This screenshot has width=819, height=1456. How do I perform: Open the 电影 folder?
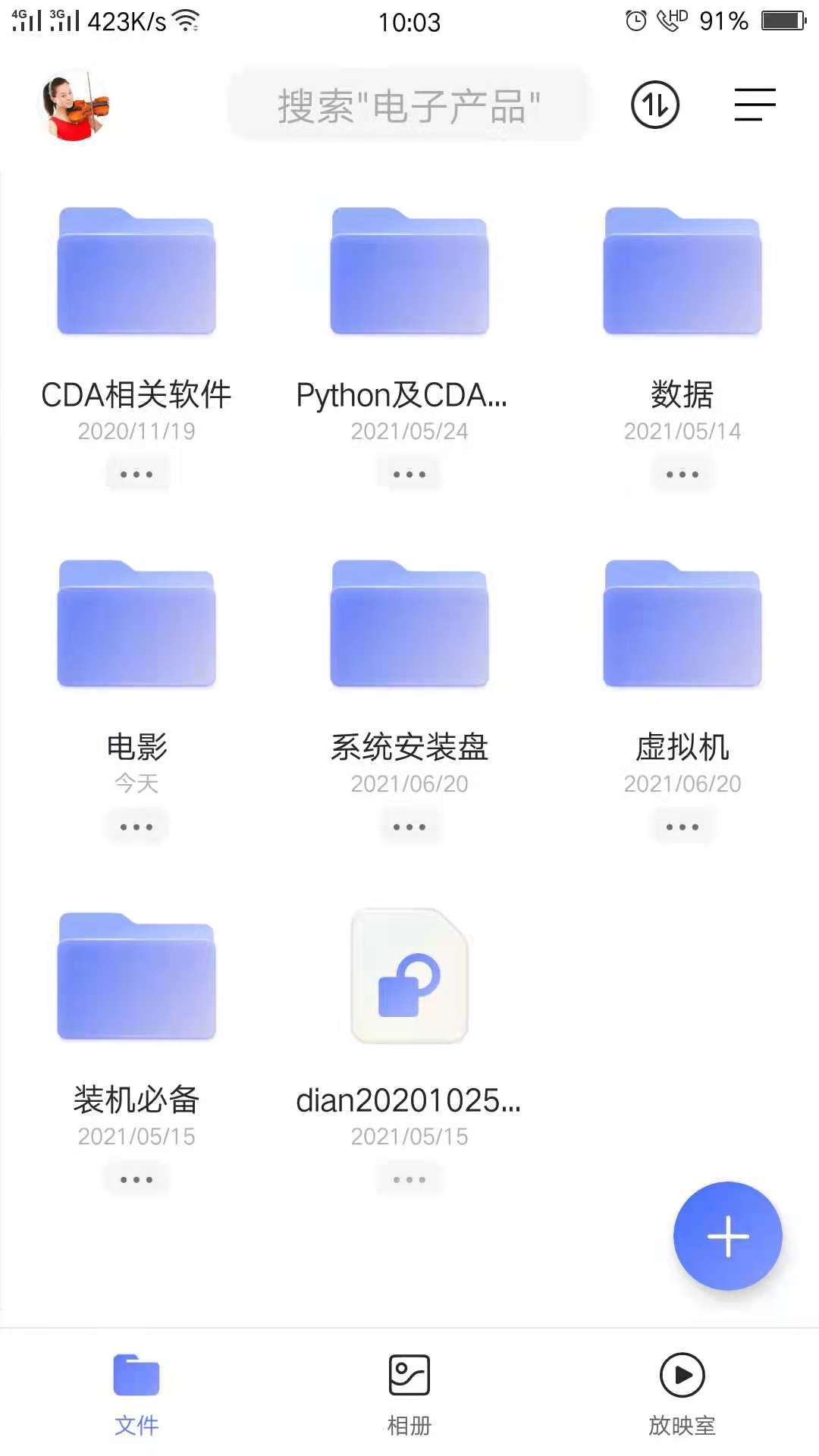tap(136, 624)
